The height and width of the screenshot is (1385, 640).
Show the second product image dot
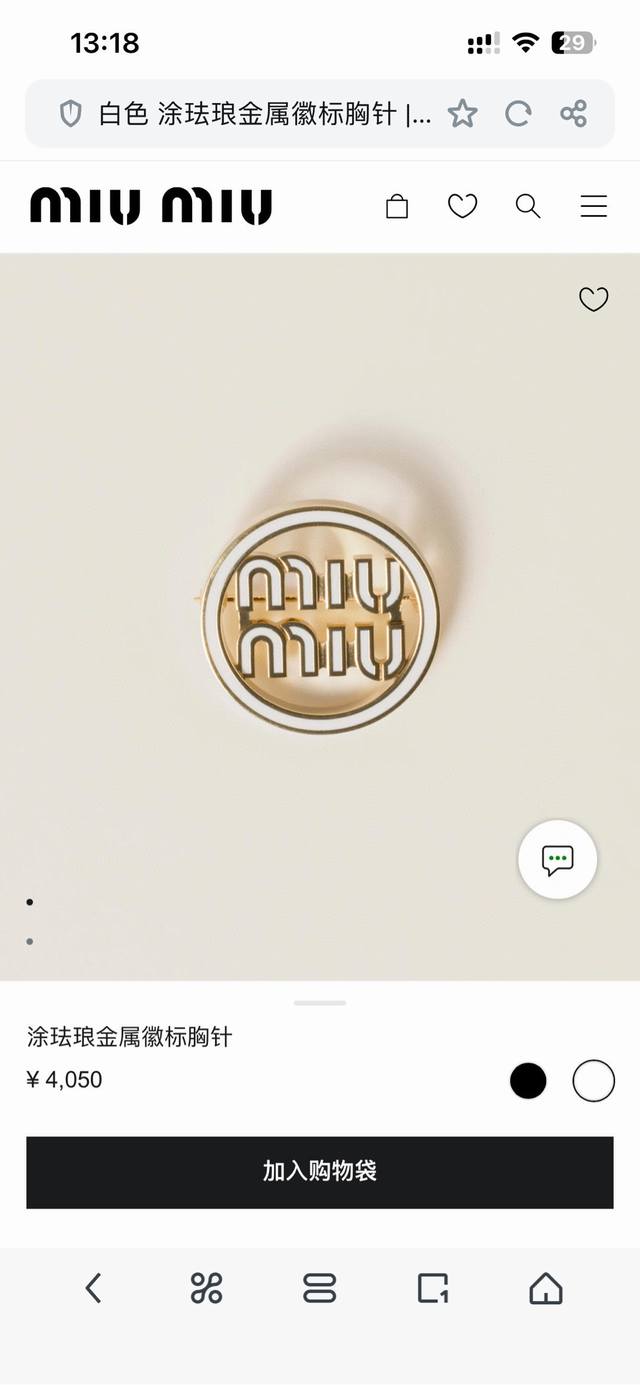tap(30, 941)
